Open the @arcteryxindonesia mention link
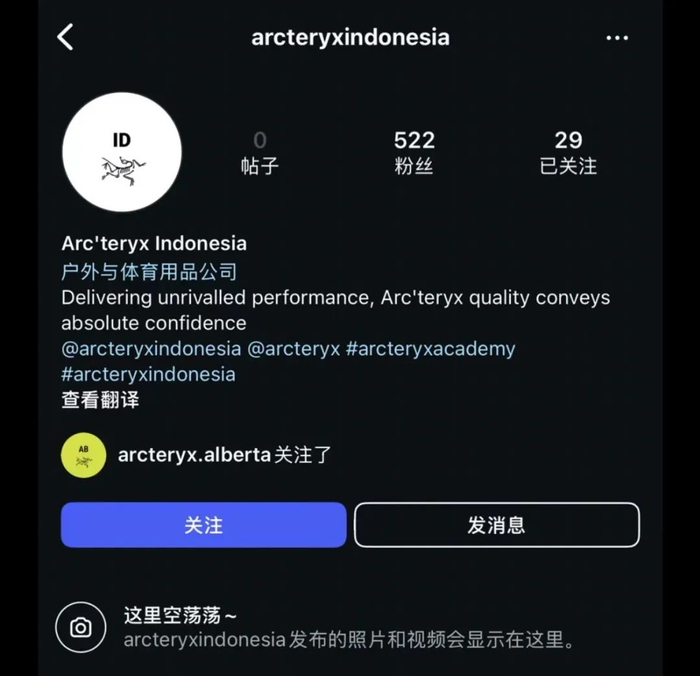700x676 pixels. point(151,349)
